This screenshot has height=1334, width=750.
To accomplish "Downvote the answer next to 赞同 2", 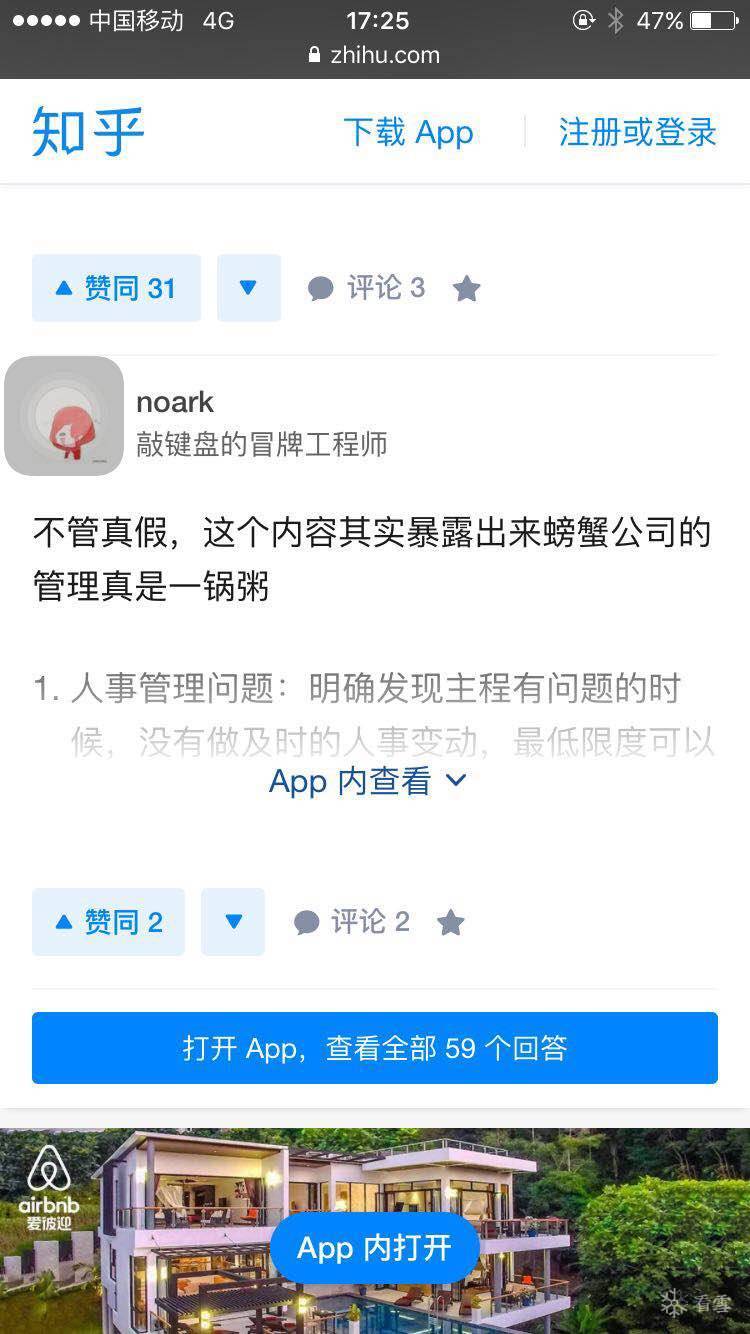I will tap(233, 922).
